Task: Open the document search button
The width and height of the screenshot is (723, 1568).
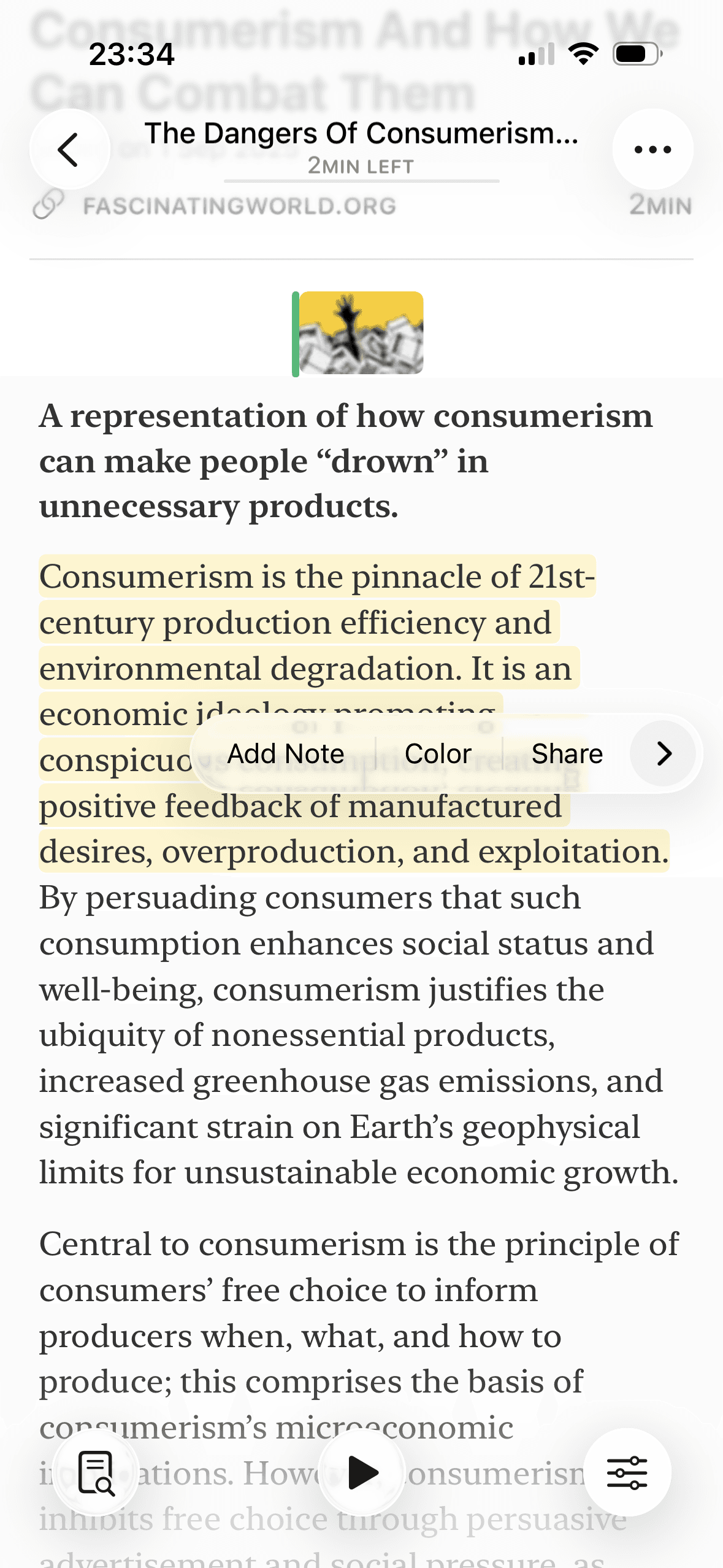Action: point(96,1472)
